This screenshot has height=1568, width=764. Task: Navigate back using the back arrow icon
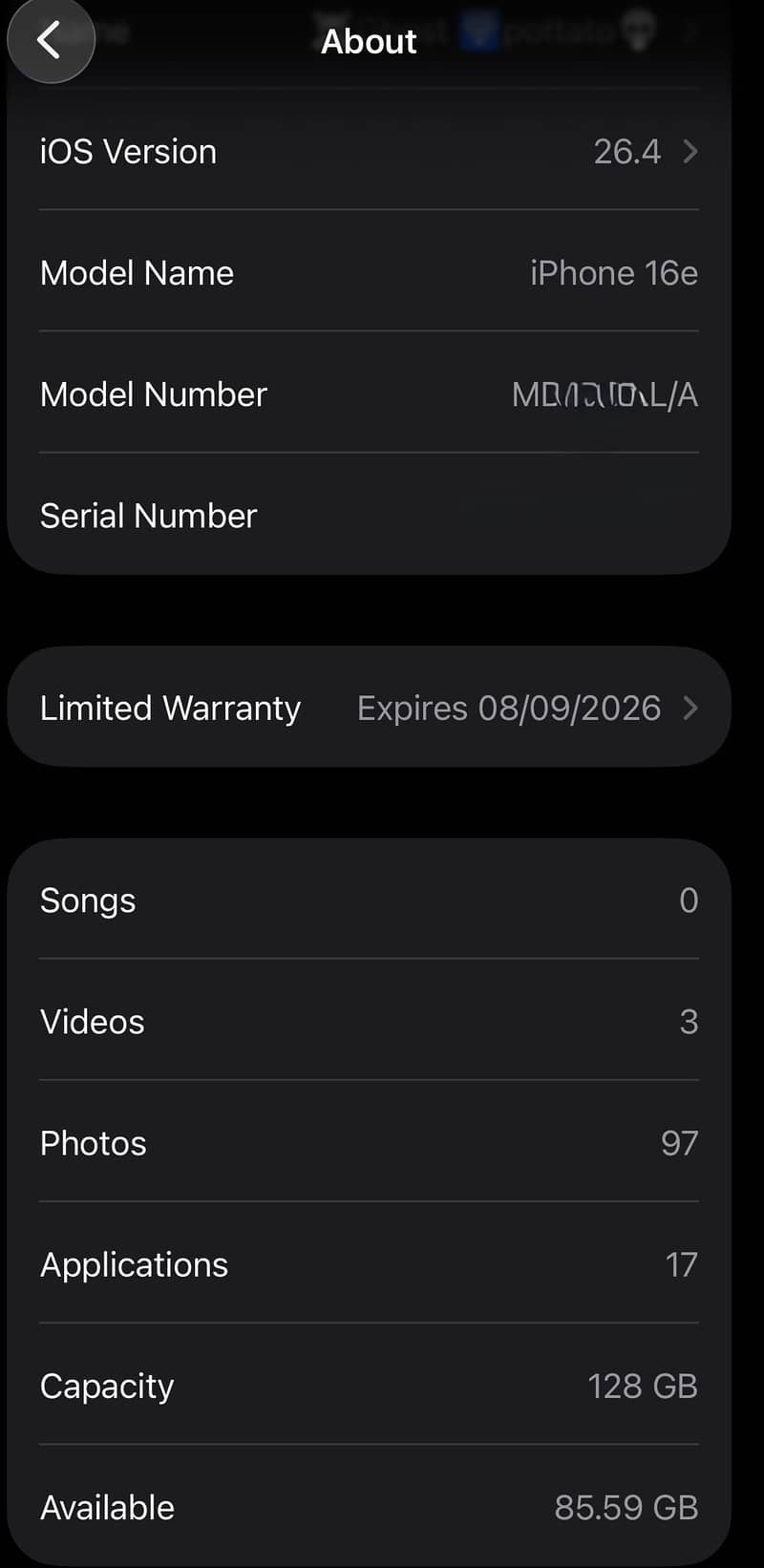coord(51,40)
